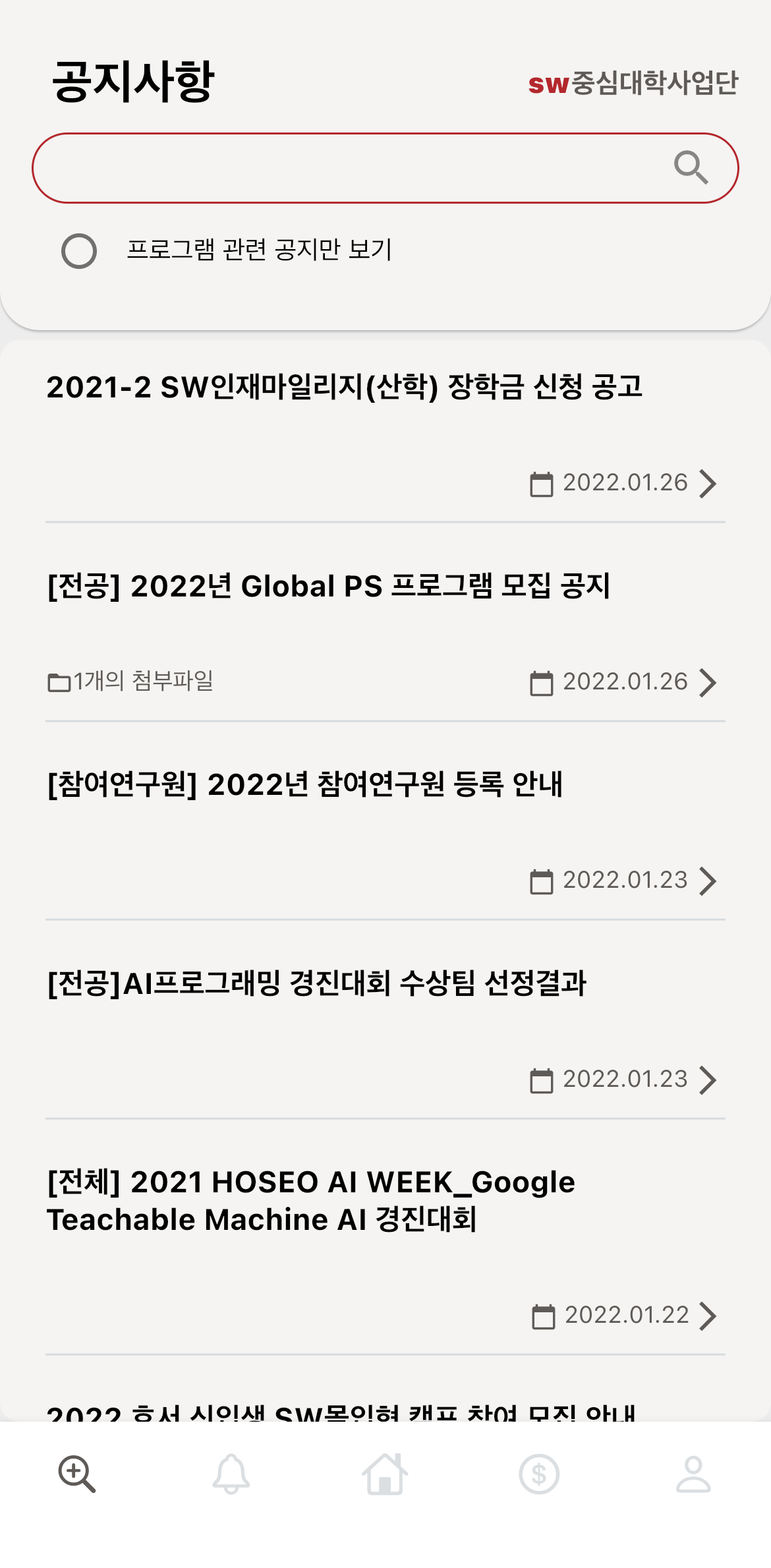Open the payments screen via dollar icon
The image size is (771, 1568).
[x=538, y=1474]
